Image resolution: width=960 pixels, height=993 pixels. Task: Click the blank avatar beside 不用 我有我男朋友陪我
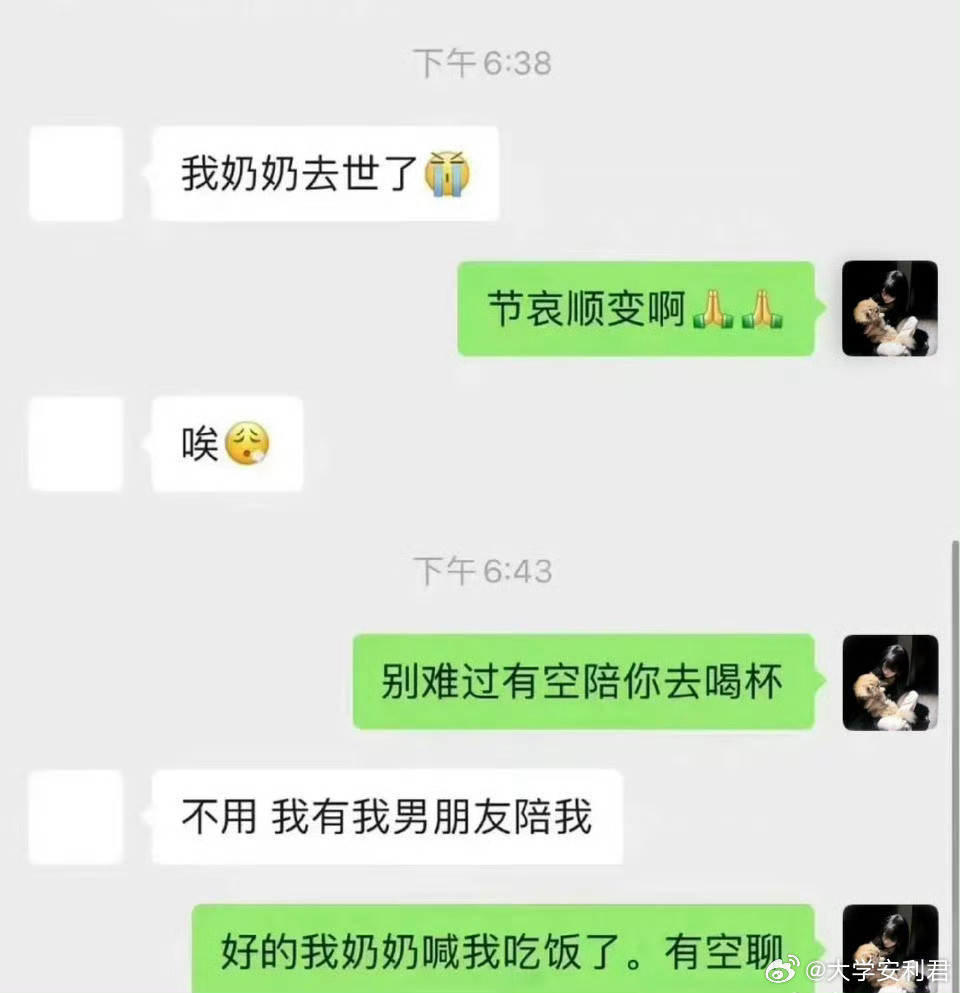(x=75, y=816)
